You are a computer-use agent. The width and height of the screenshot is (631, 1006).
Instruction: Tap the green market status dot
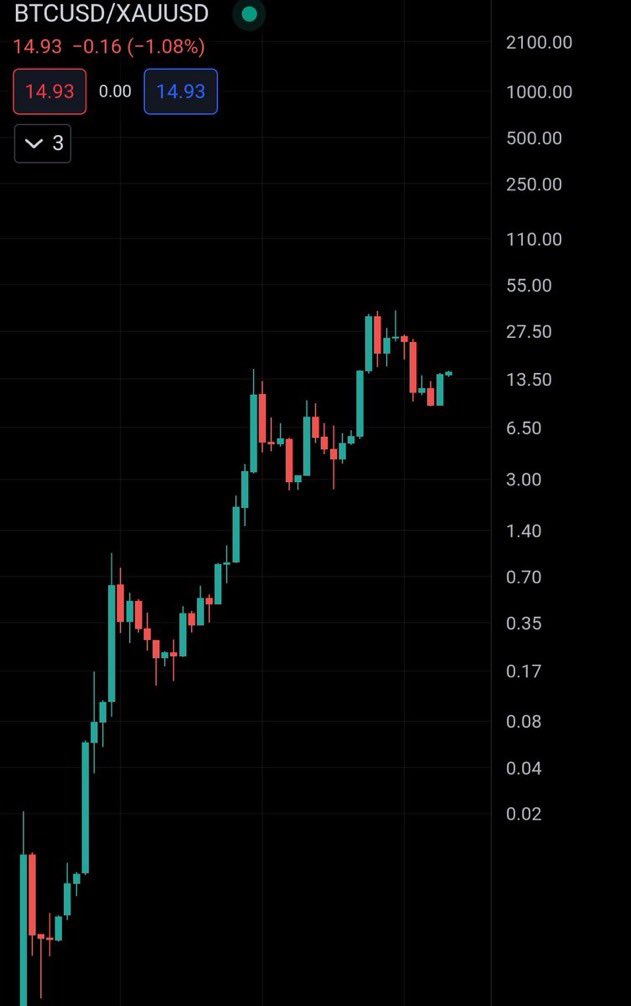coord(249,15)
